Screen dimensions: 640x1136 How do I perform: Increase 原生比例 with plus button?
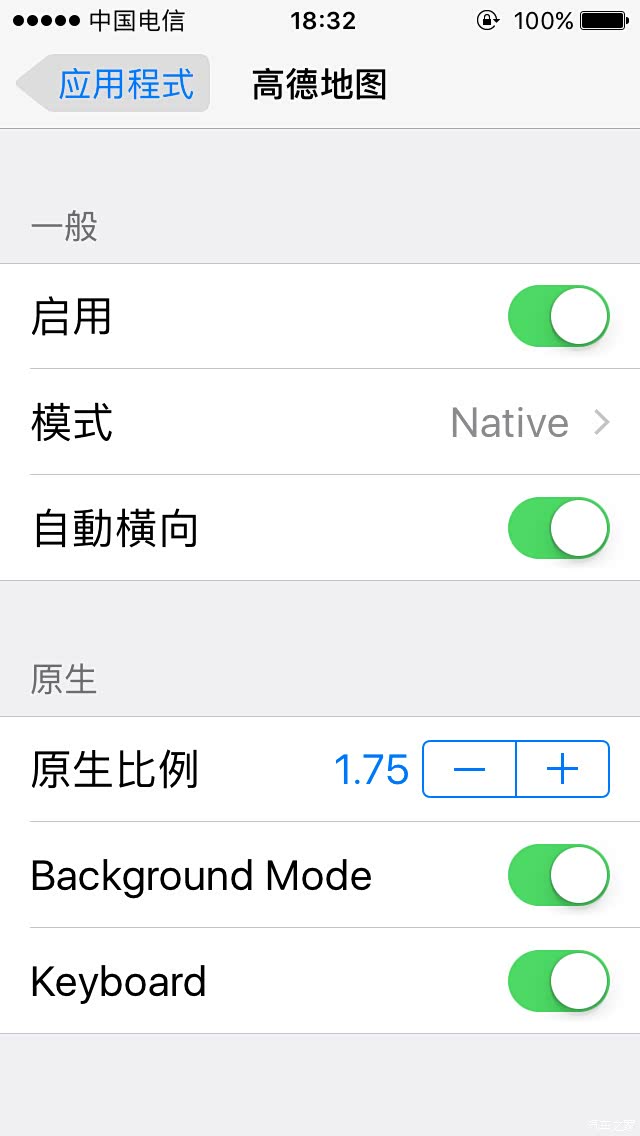coord(562,769)
